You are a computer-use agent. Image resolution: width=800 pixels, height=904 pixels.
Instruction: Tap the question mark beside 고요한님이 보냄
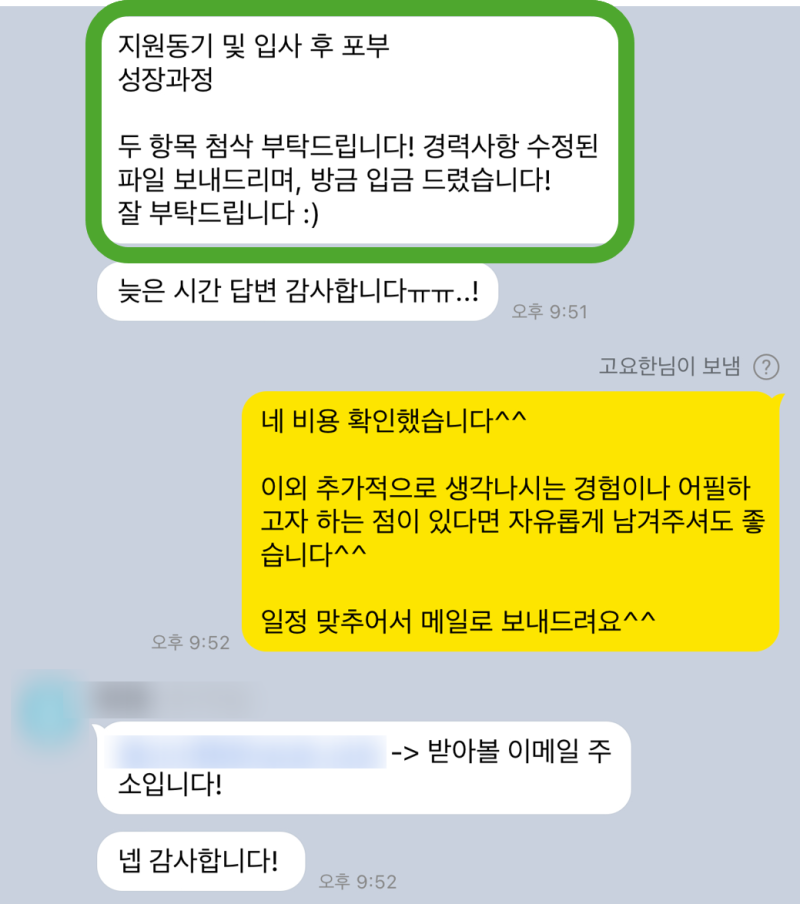pos(766,367)
